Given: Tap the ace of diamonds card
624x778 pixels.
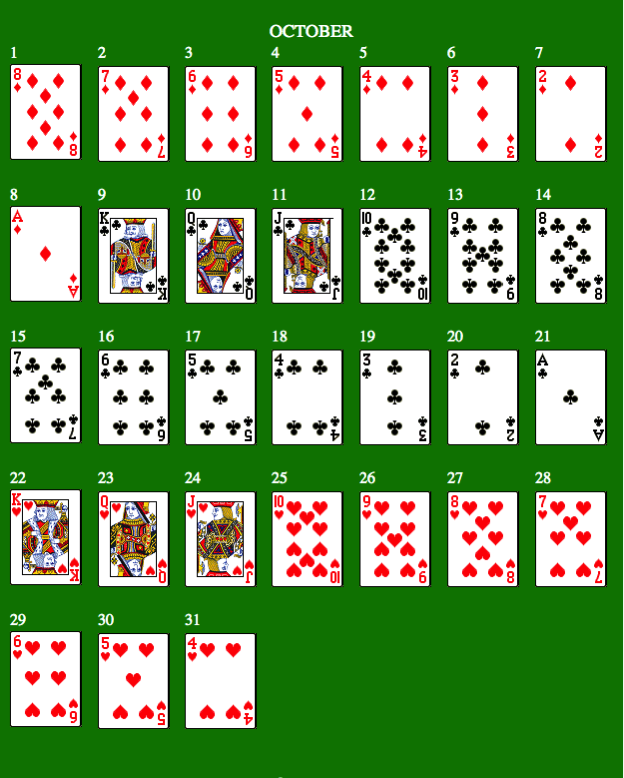Looking at the screenshot, I should [x=45, y=254].
